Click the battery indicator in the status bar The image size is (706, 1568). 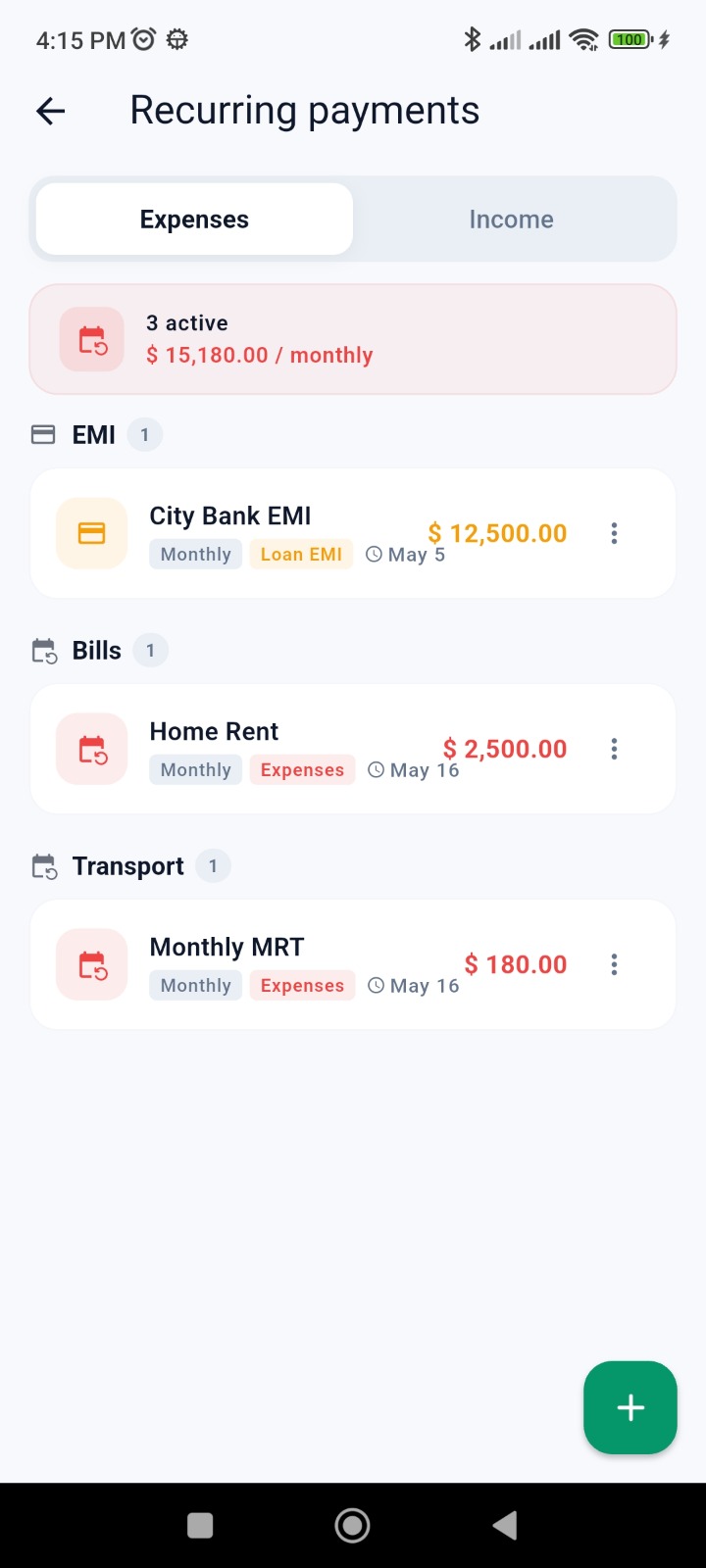(x=631, y=39)
